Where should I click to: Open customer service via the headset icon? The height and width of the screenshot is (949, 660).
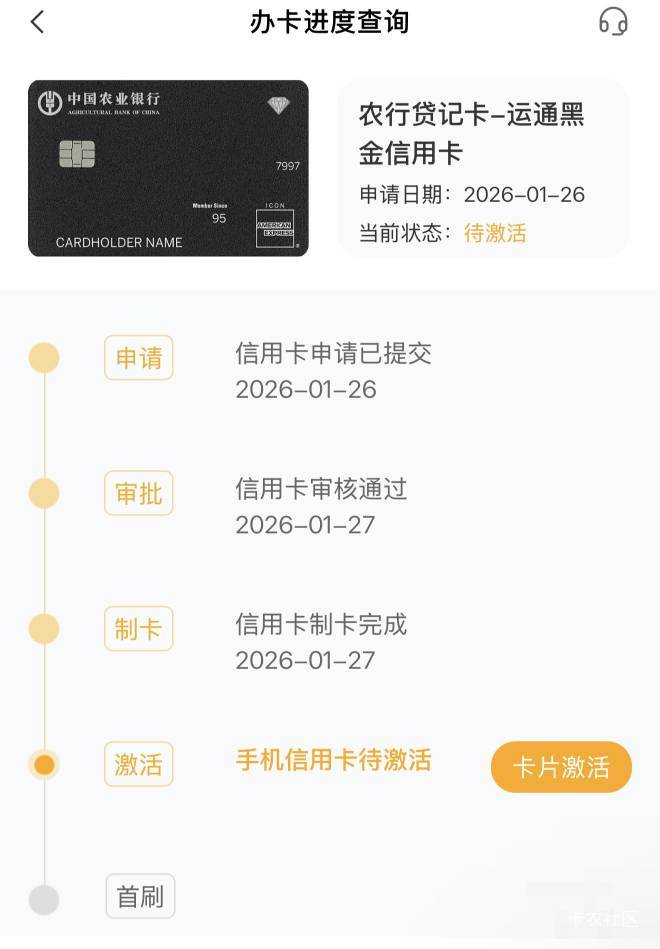tap(613, 22)
